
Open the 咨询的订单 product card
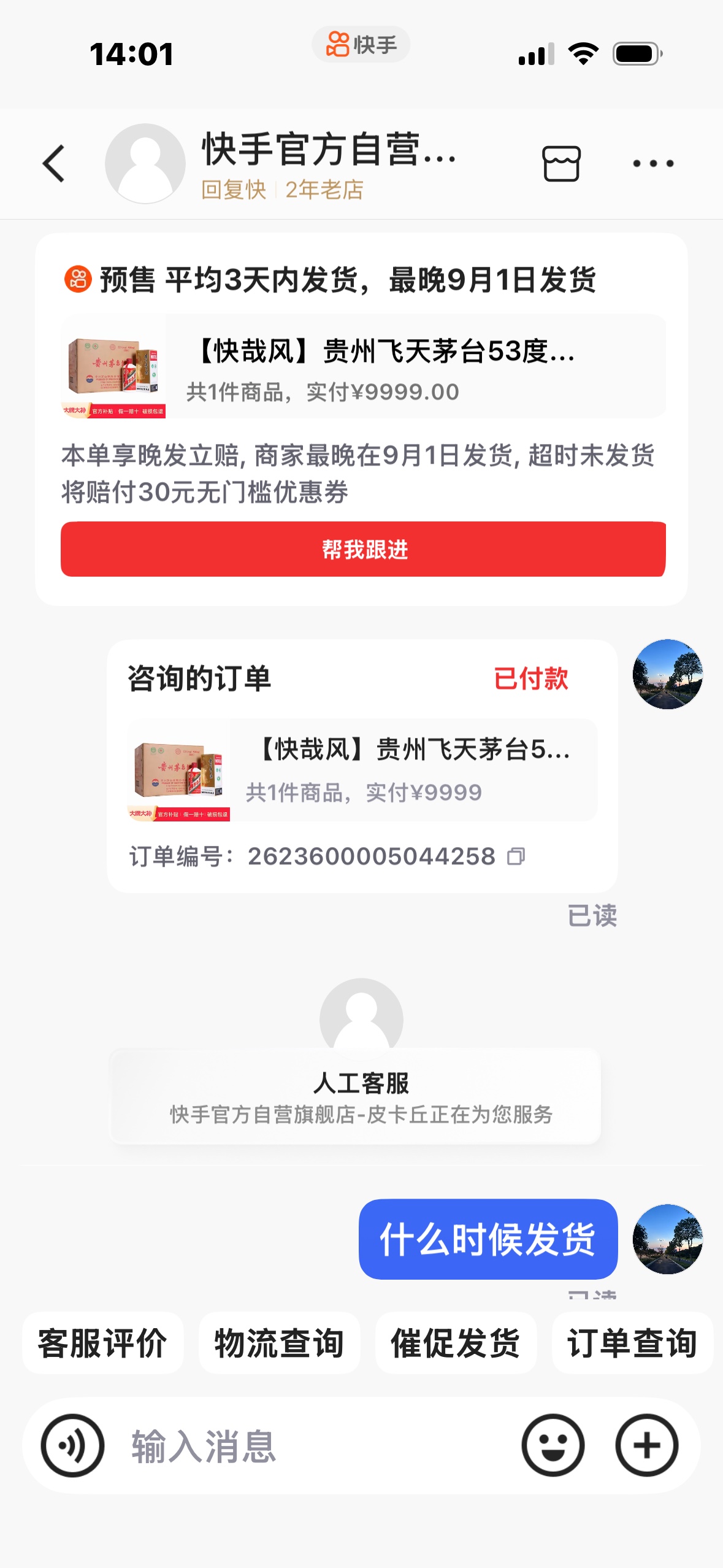362,770
